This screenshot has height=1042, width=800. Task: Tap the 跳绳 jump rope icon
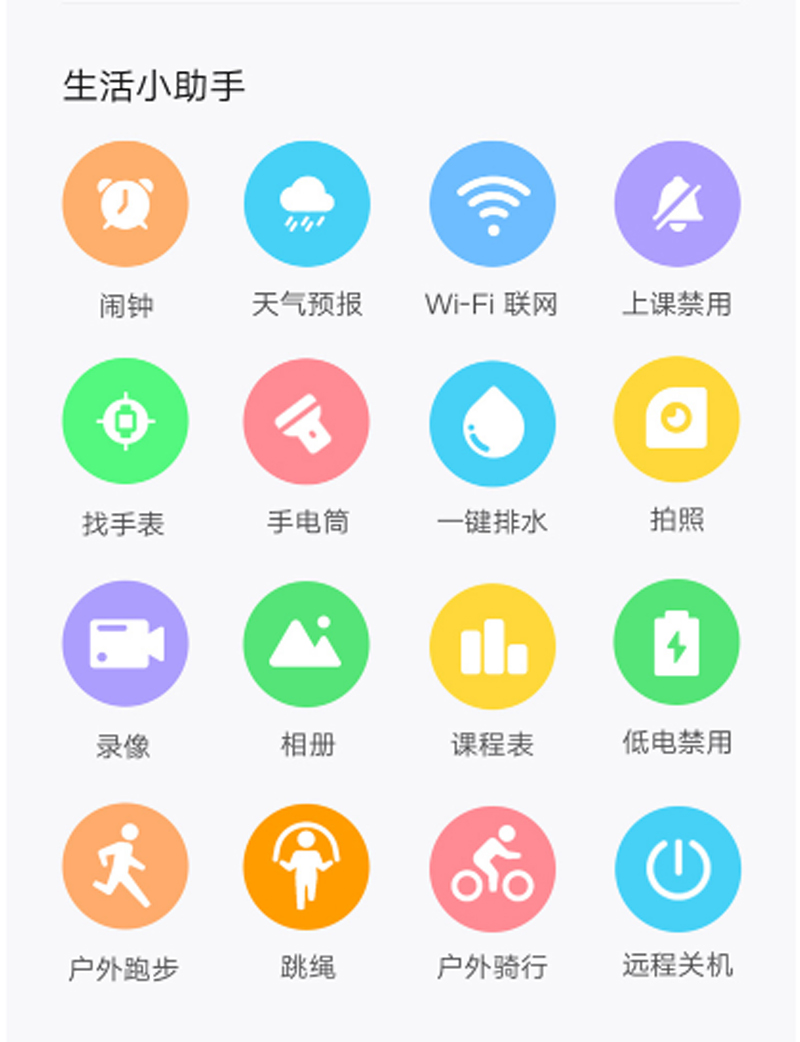click(307, 866)
